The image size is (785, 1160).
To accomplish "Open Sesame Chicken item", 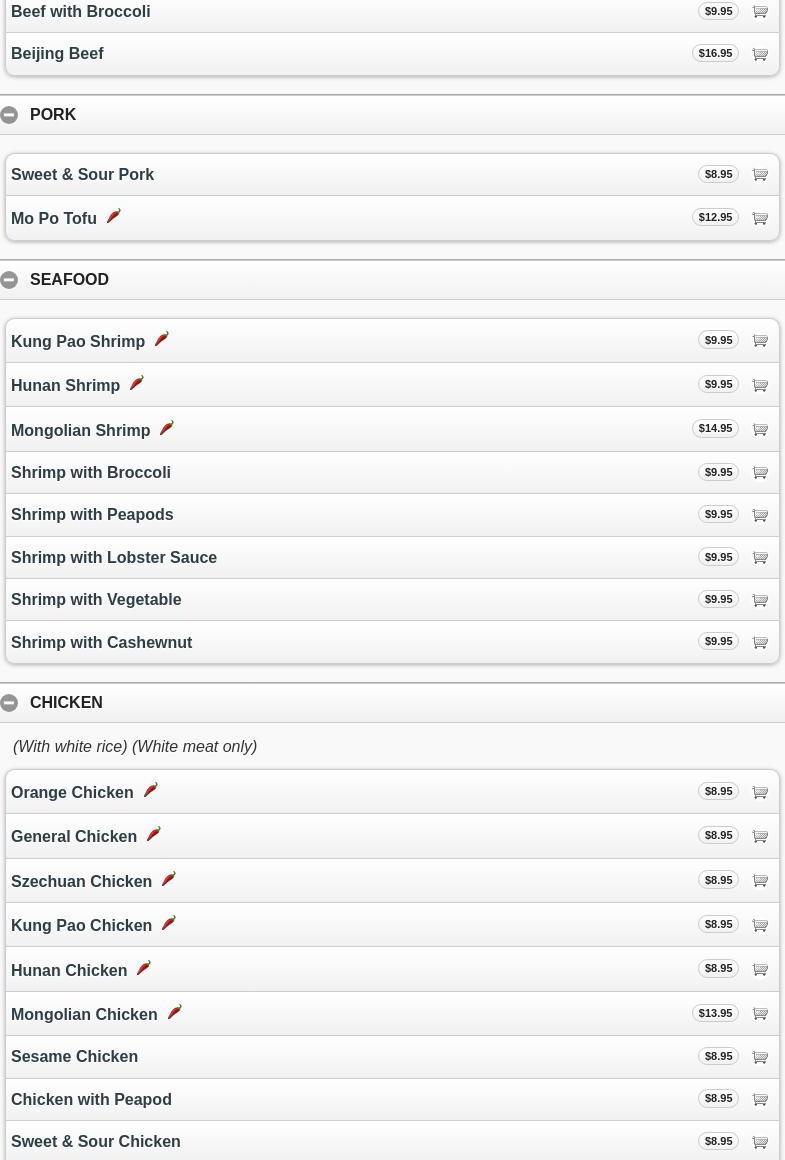I will point(75,1057).
